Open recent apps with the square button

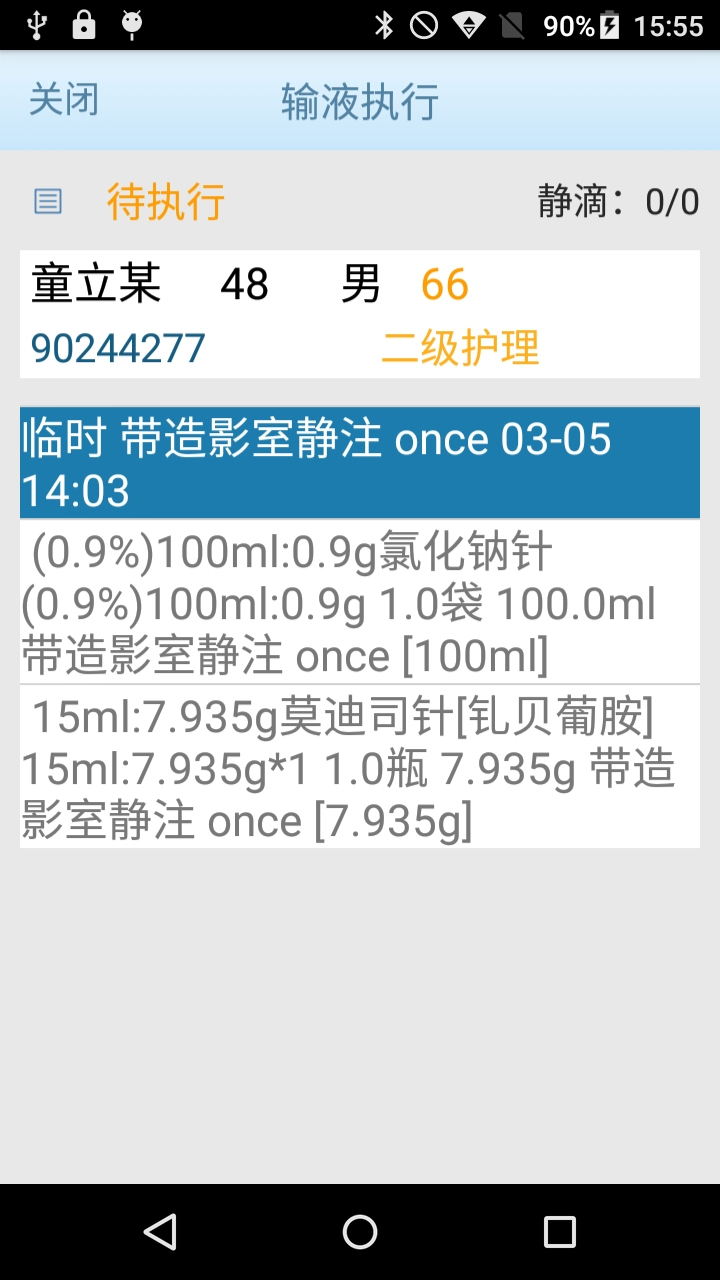coord(561,1231)
